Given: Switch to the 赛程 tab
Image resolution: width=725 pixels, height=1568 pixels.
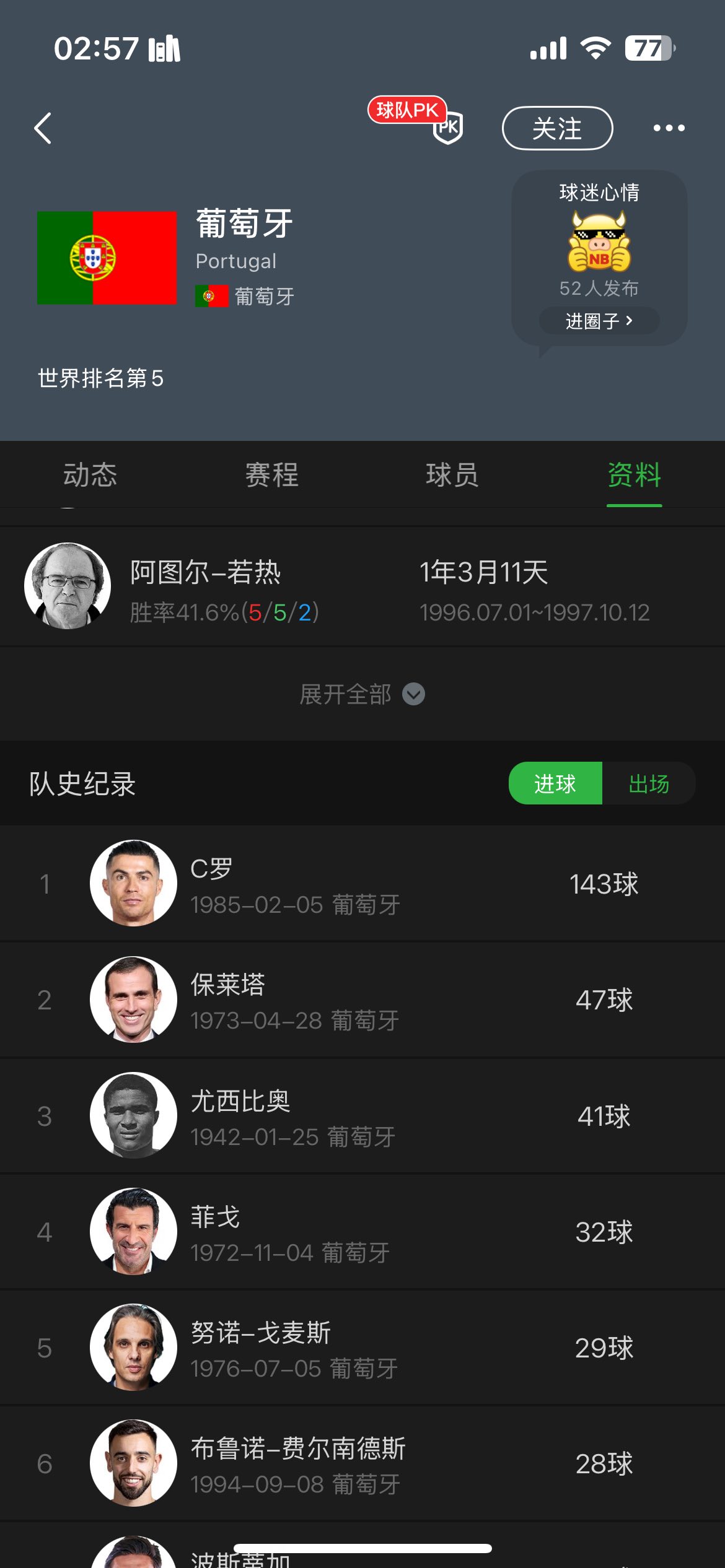Looking at the screenshot, I should click(271, 475).
